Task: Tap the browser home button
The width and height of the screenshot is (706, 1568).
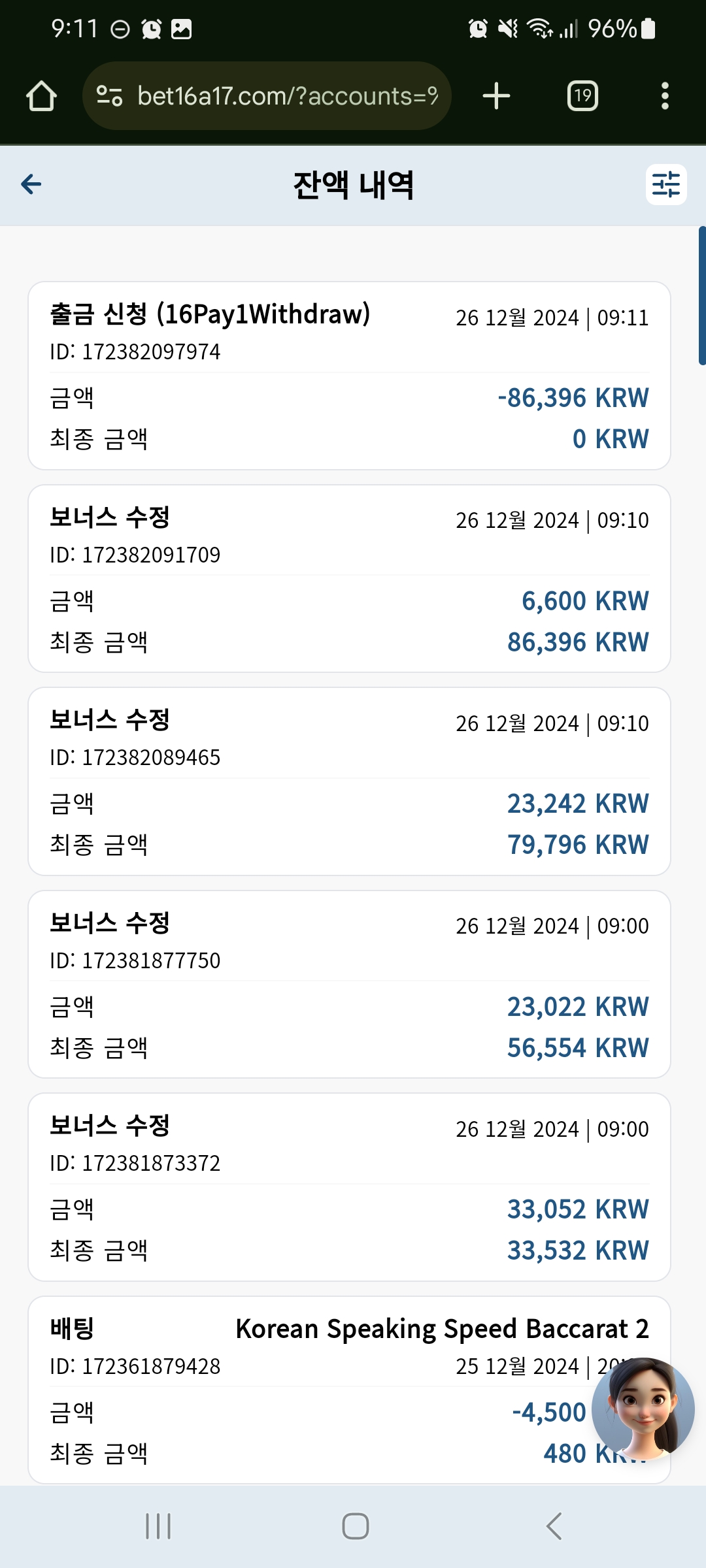Action: click(42, 96)
